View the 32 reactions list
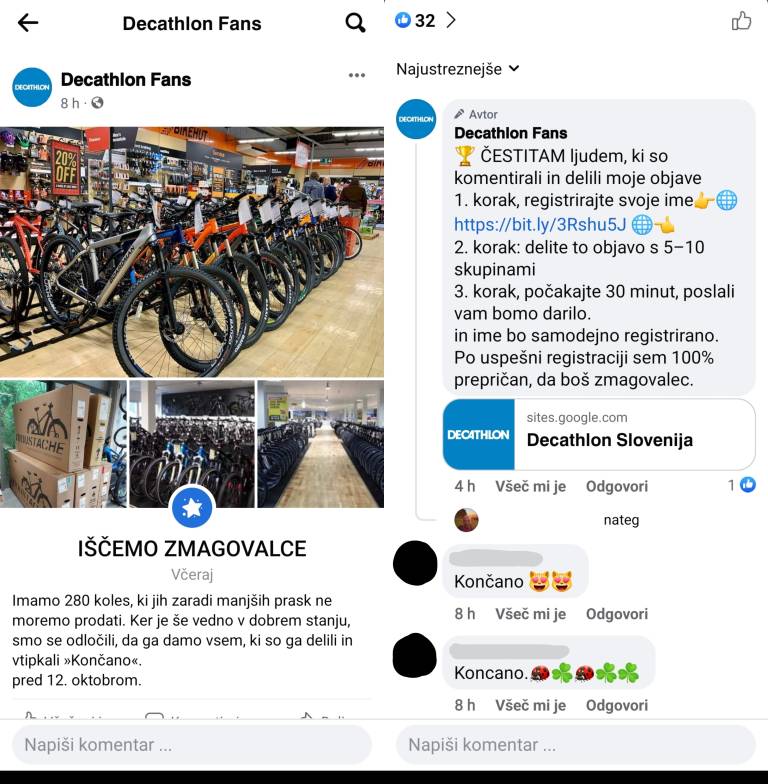Screen dimensions: 768x784 tap(425, 21)
